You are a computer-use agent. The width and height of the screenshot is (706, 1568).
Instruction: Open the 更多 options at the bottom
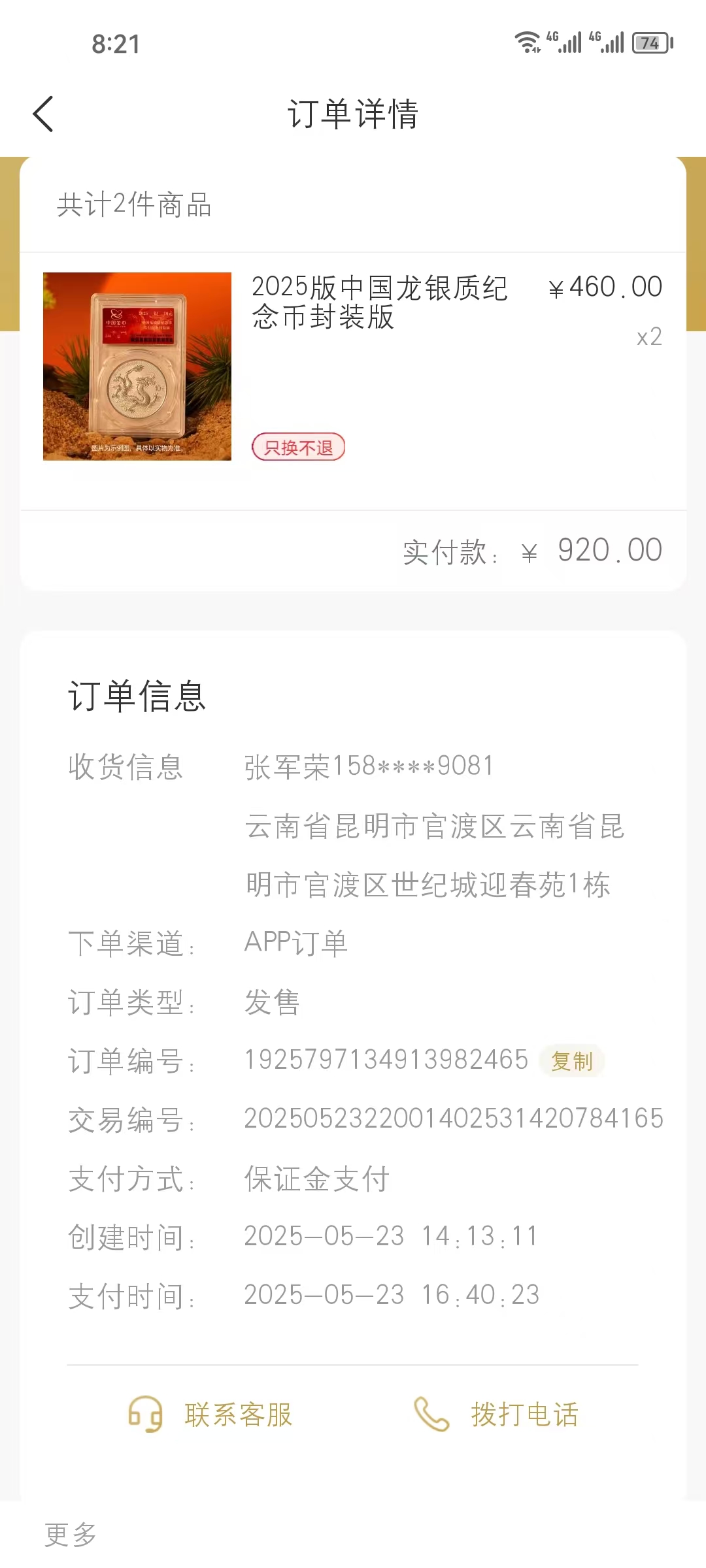point(70,1534)
